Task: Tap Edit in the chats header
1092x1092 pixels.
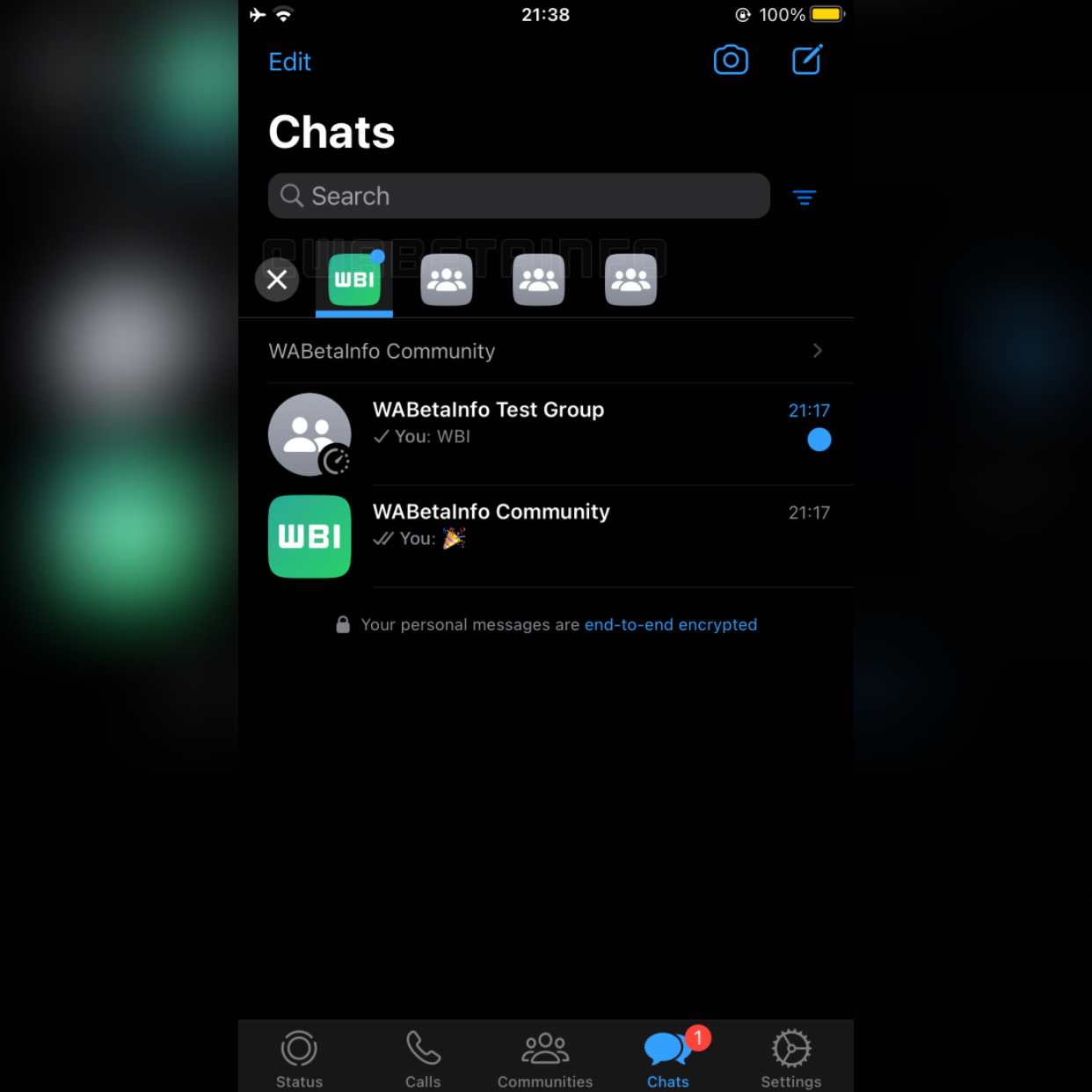Action: click(x=289, y=62)
